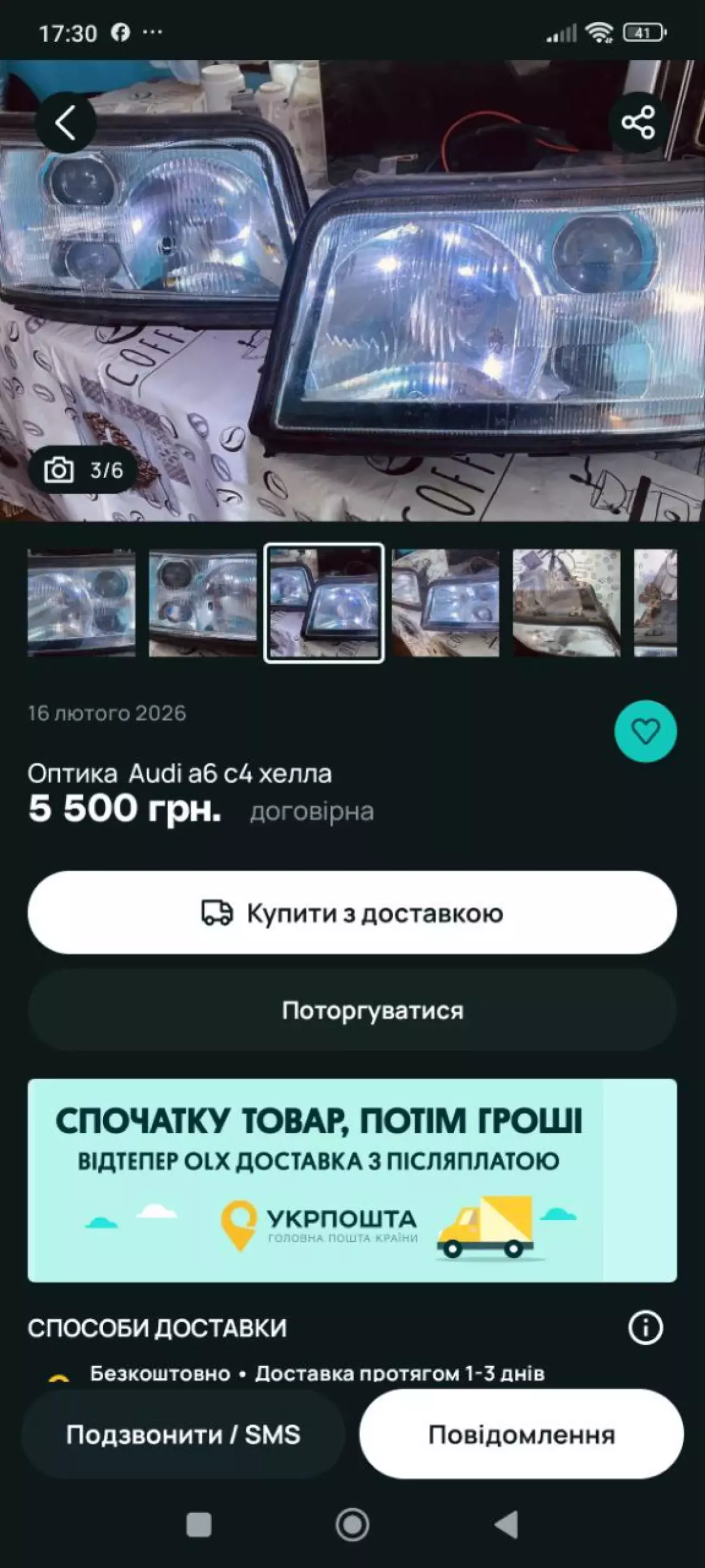Tap Повідомлення to message the seller

tap(521, 1434)
